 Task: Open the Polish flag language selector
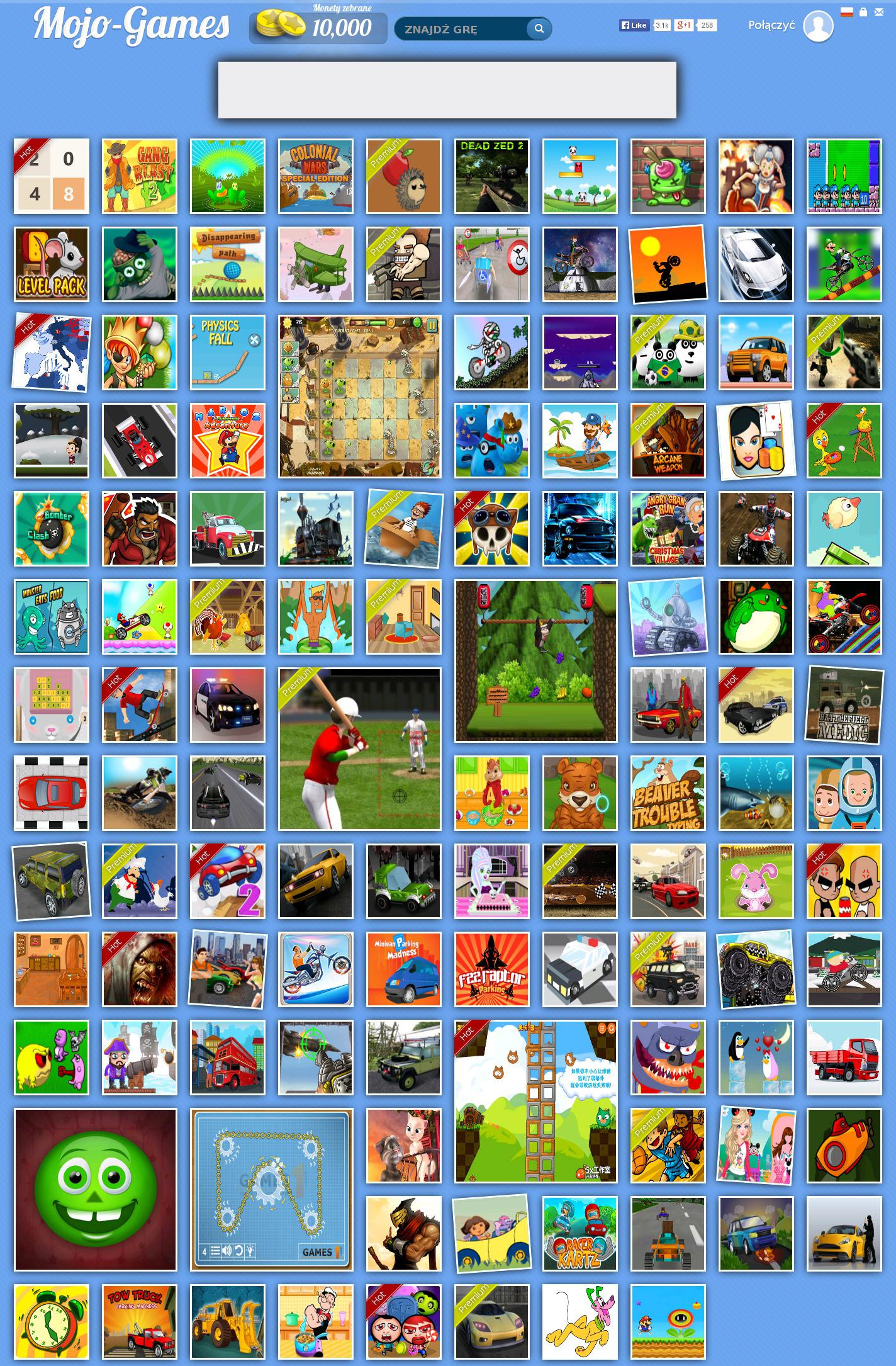[x=847, y=12]
